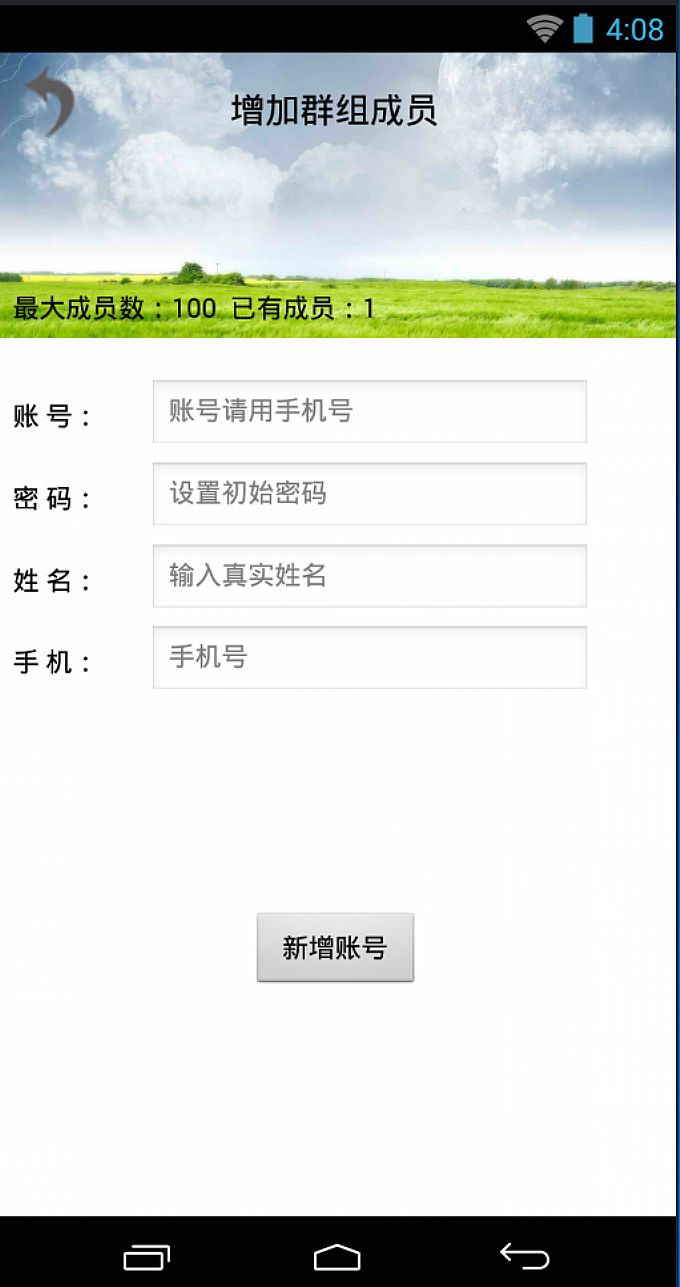Tap the back arrow in the header
Screen dimensions: 680x1287
[50, 101]
